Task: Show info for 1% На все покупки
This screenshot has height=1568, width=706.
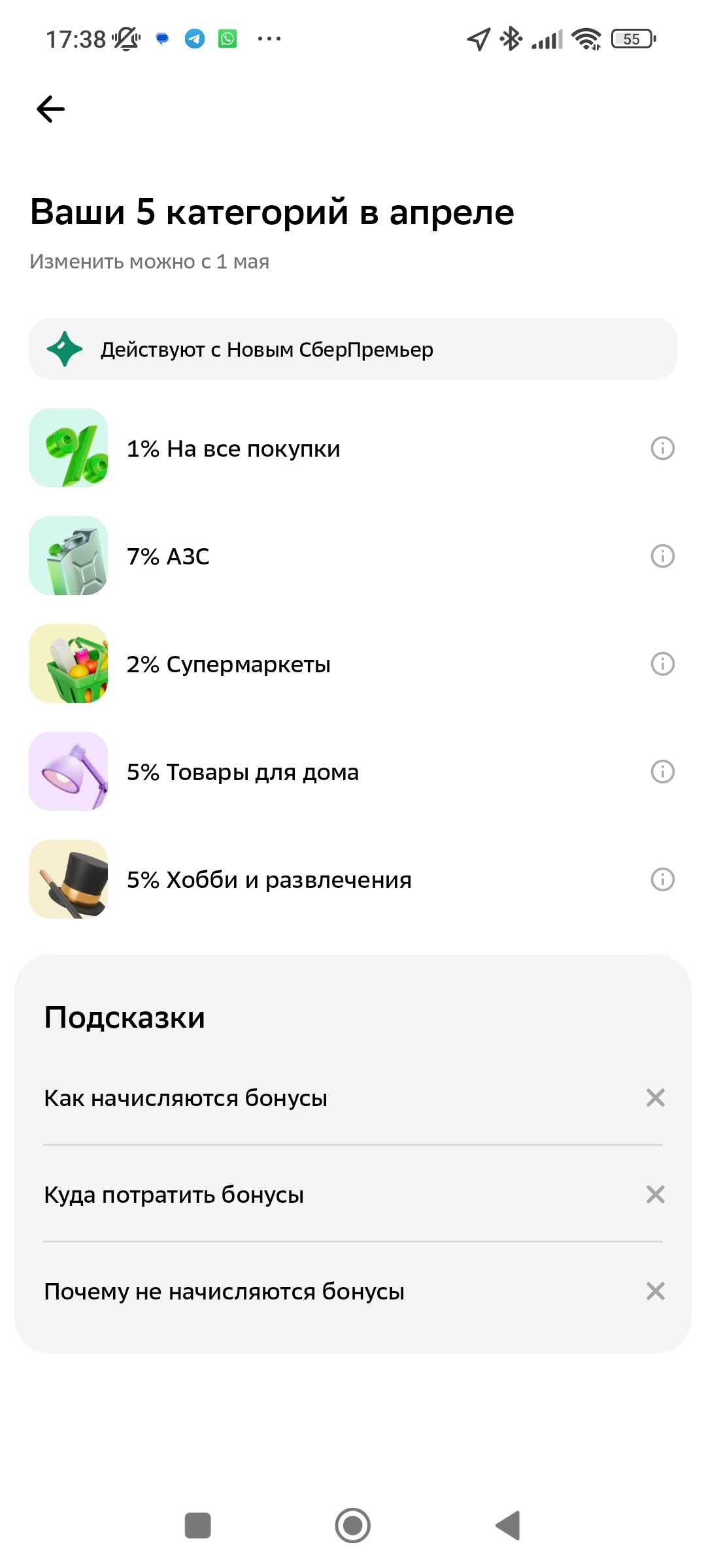Action: click(x=662, y=448)
